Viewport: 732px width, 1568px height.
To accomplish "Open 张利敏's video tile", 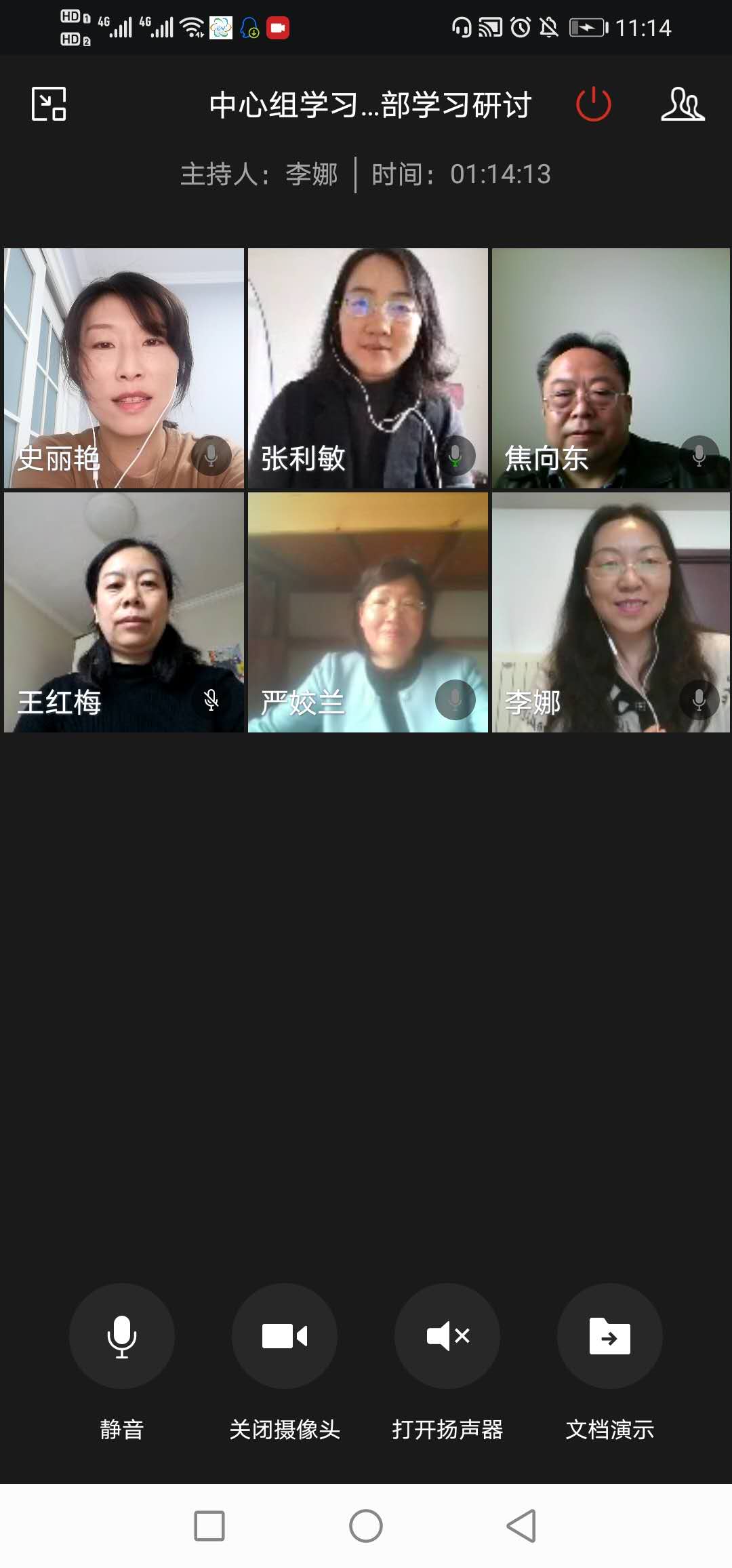I will 367,368.
